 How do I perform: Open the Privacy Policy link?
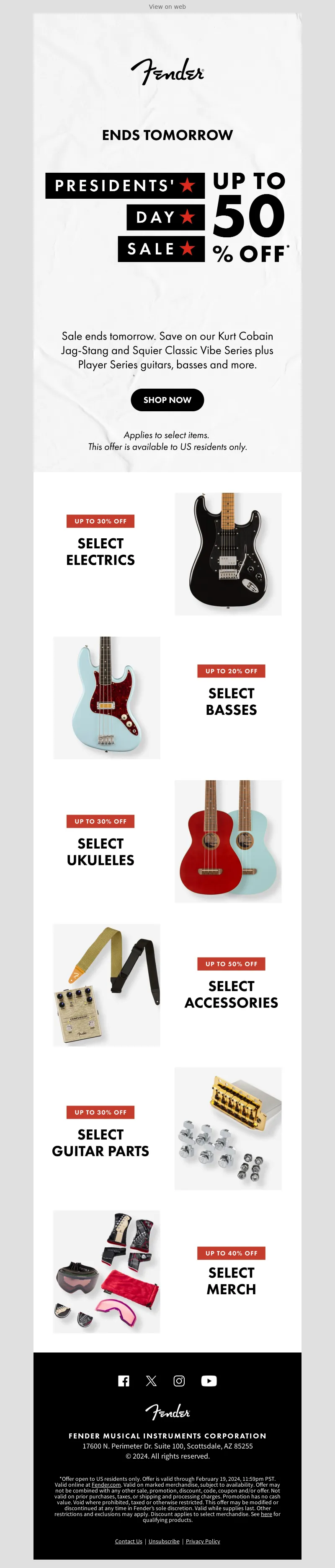coord(202,1541)
